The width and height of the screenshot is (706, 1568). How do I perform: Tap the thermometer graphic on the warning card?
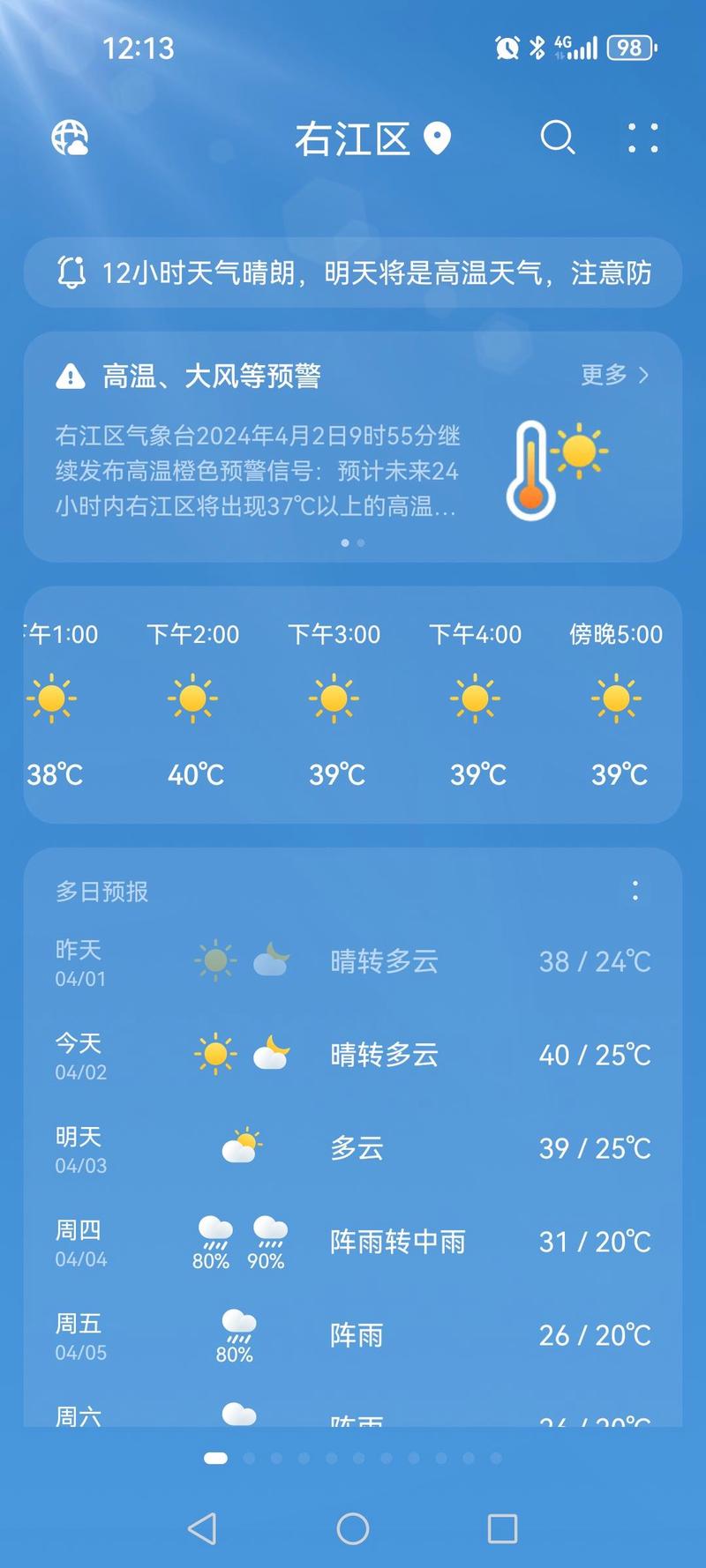pyautogui.click(x=530, y=468)
